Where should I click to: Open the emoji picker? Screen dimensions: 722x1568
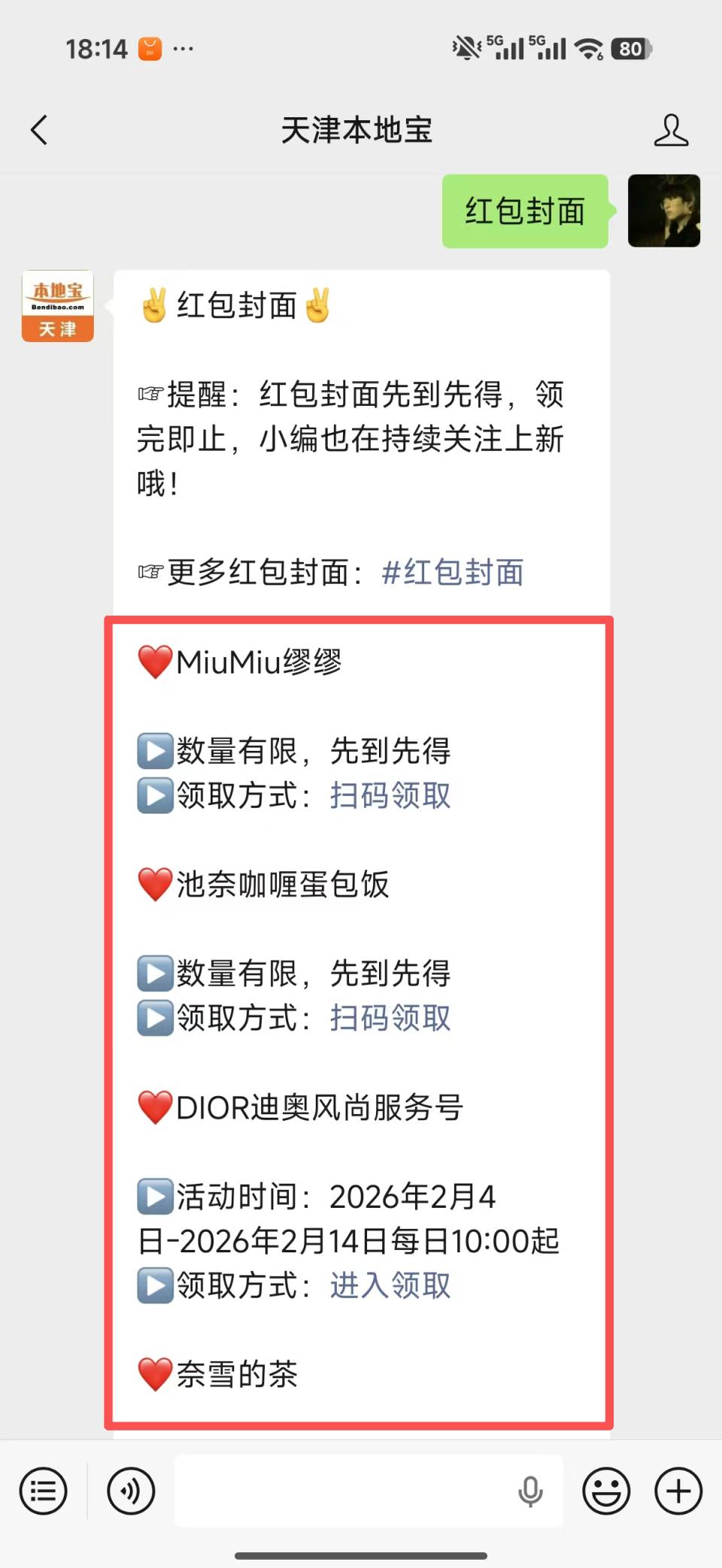606,1491
